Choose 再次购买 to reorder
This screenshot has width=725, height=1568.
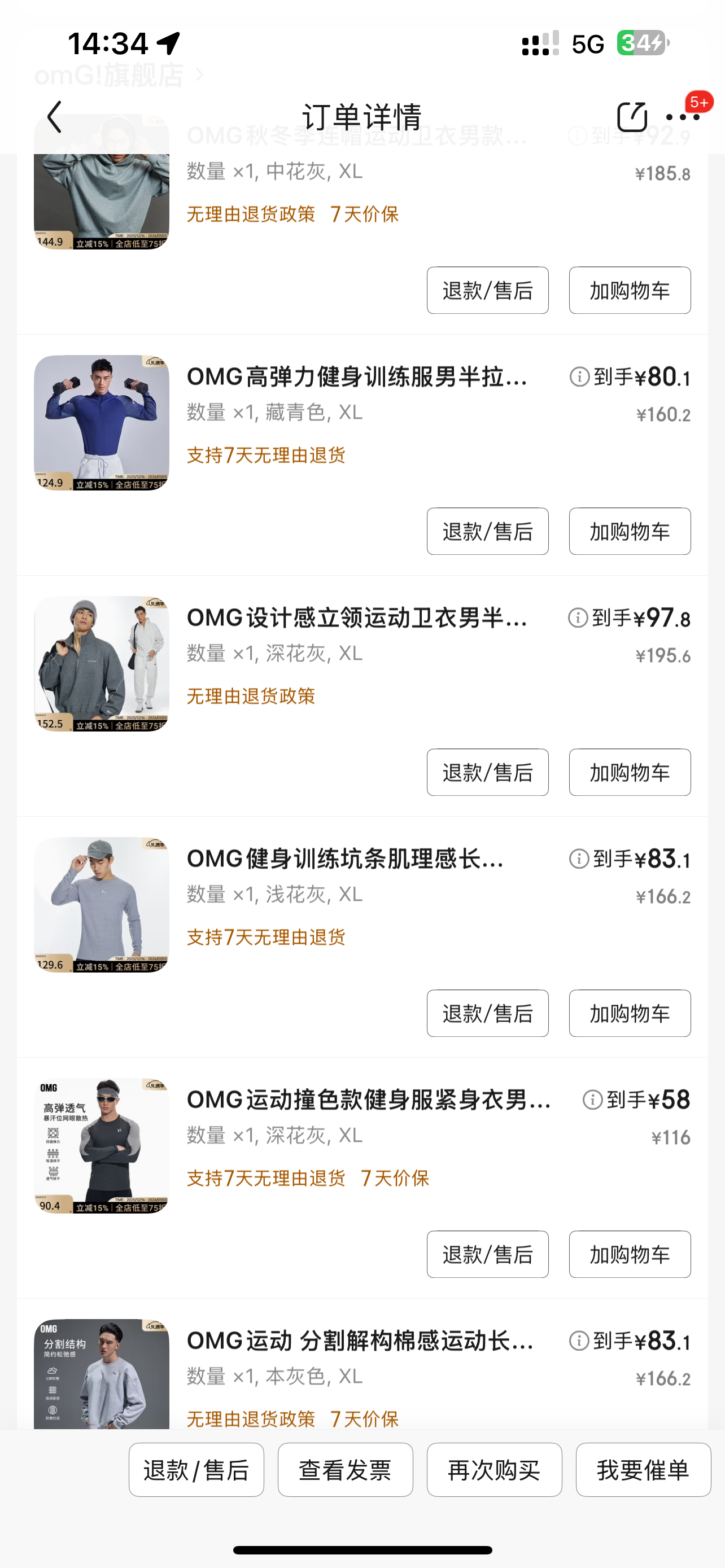click(494, 1470)
